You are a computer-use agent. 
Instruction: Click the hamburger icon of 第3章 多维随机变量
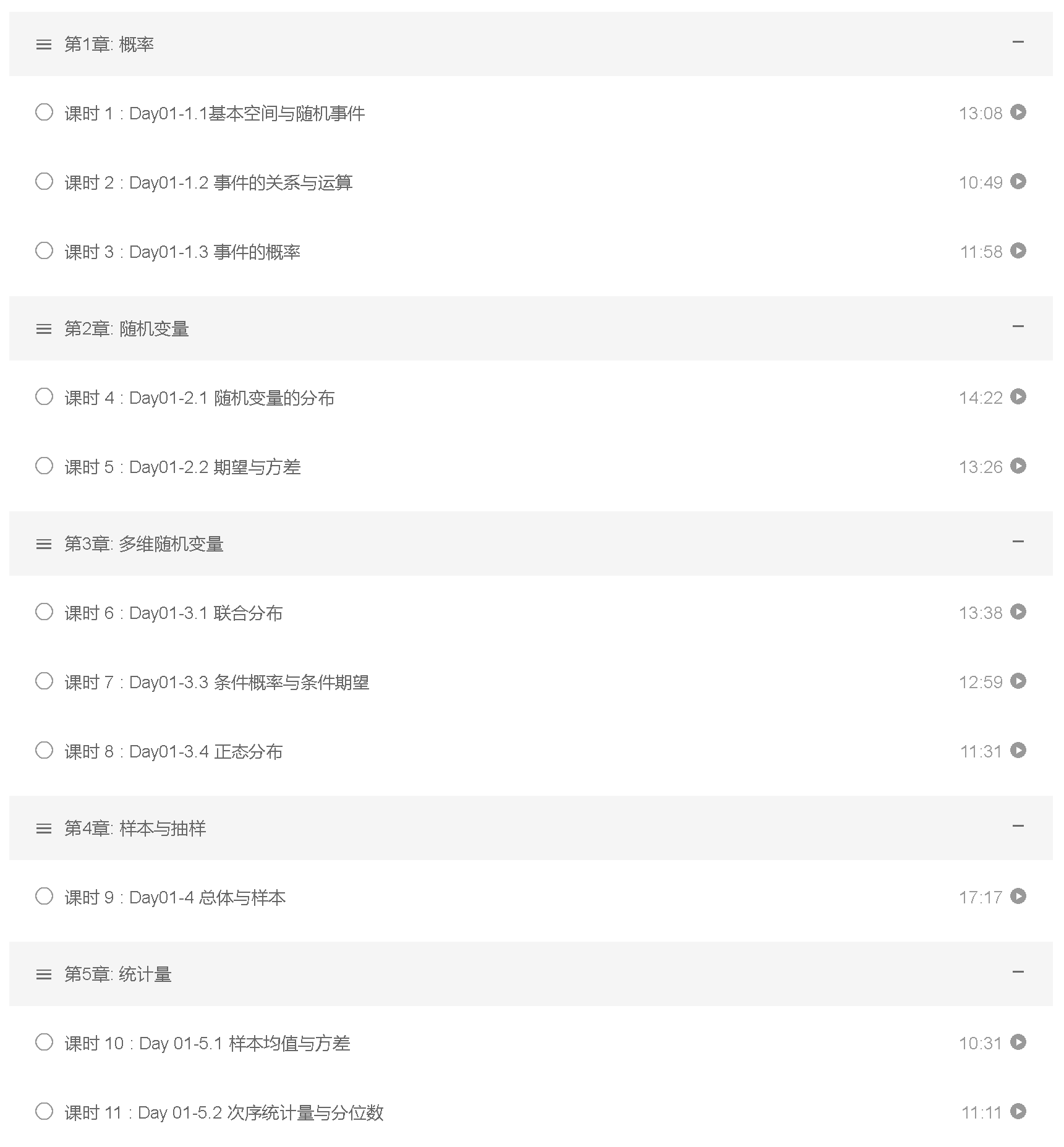click(44, 544)
